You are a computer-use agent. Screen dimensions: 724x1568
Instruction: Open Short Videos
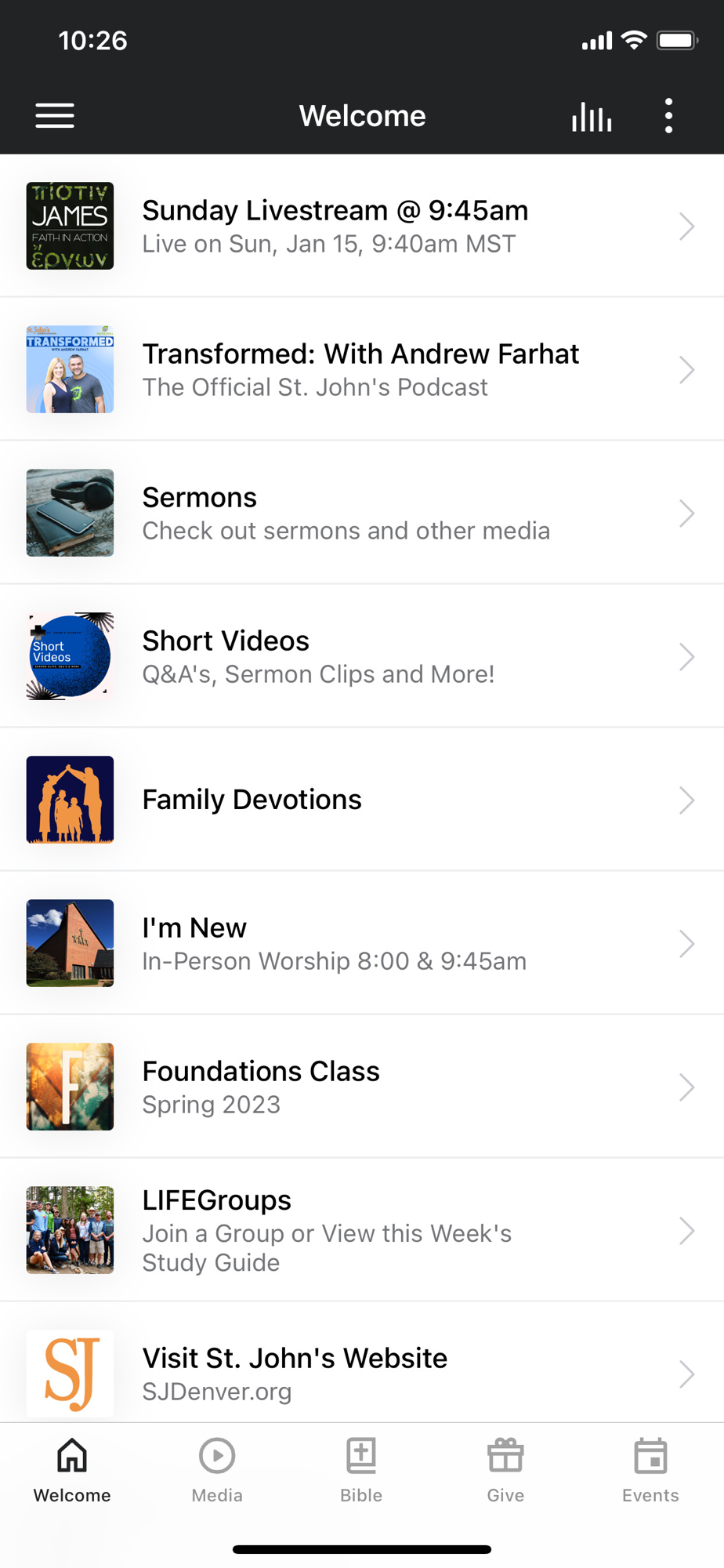click(362, 656)
